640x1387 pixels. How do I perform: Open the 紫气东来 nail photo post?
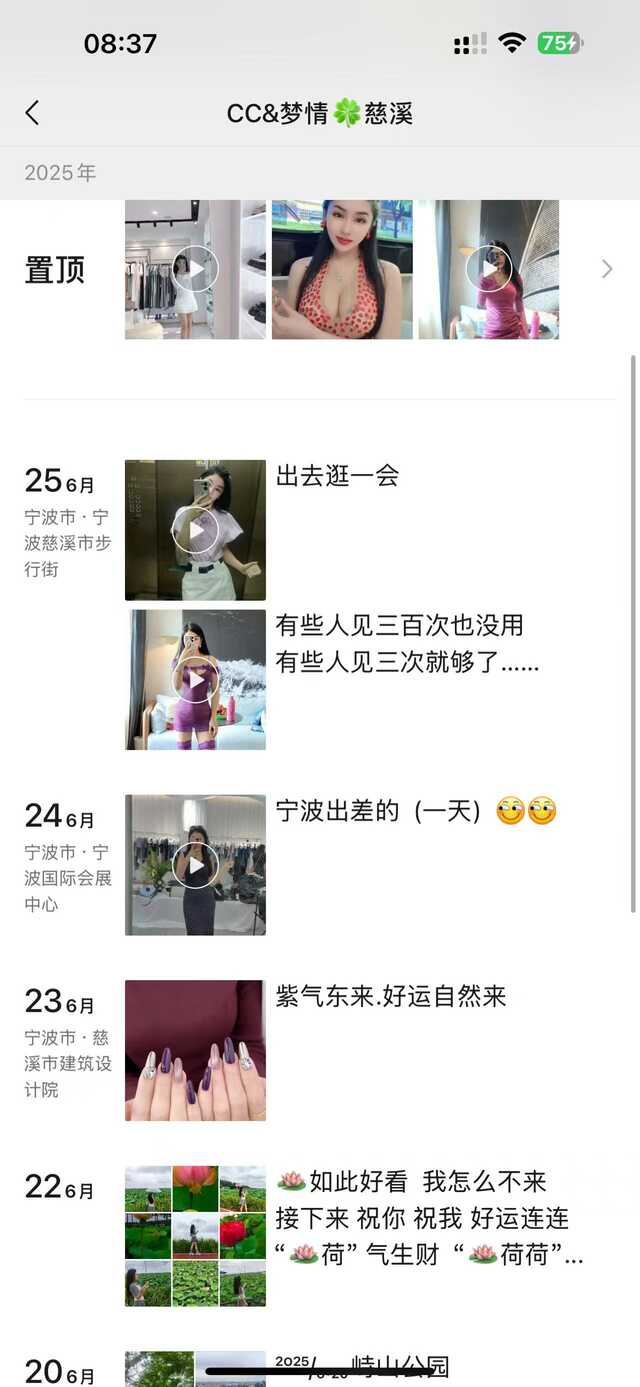(x=195, y=1050)
